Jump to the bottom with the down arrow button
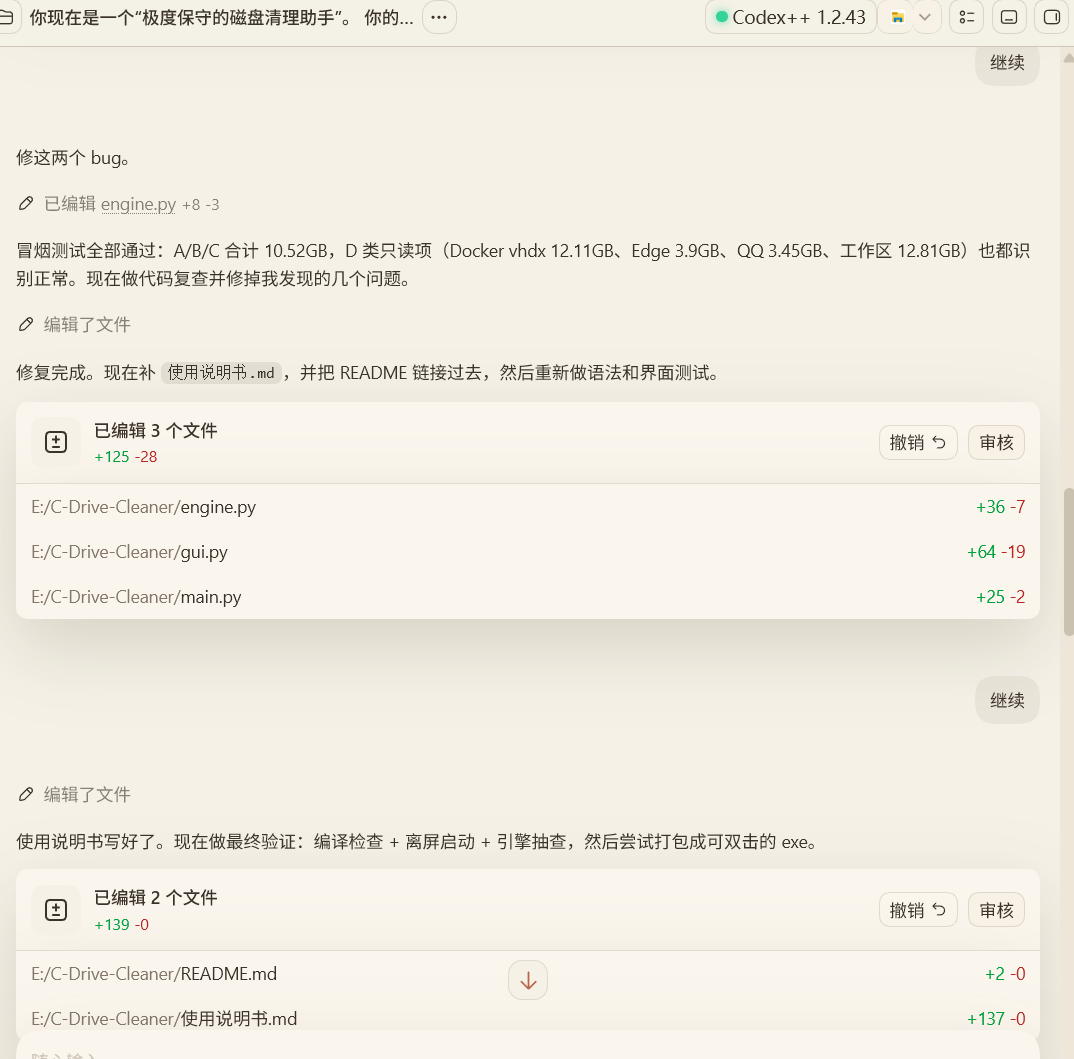This screenshot has width=1074, height=1059. point(527,980)
